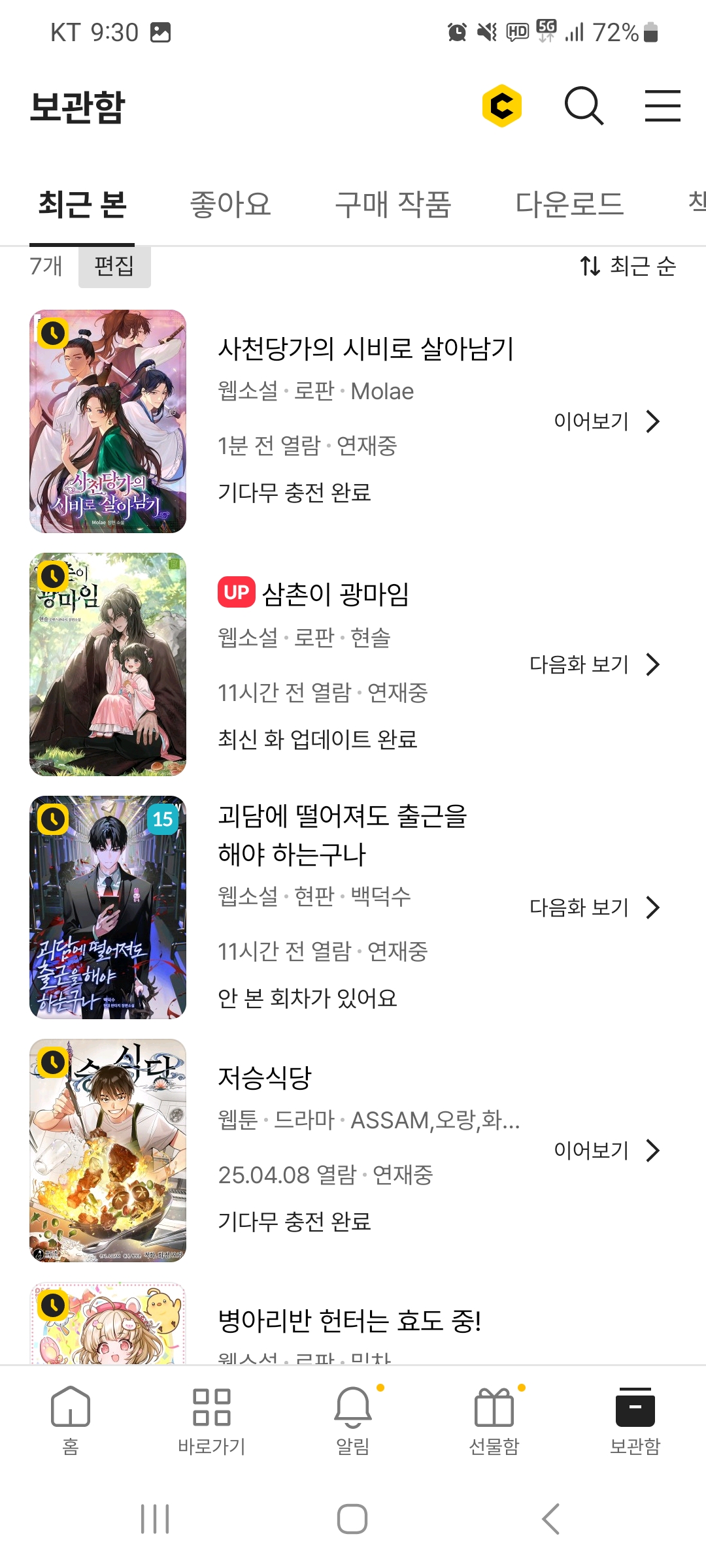This screenshot has height=1568, width=706.
Task: Open 병아리반 헌터는 효도 중! entry
Action: pos(350,1321)
